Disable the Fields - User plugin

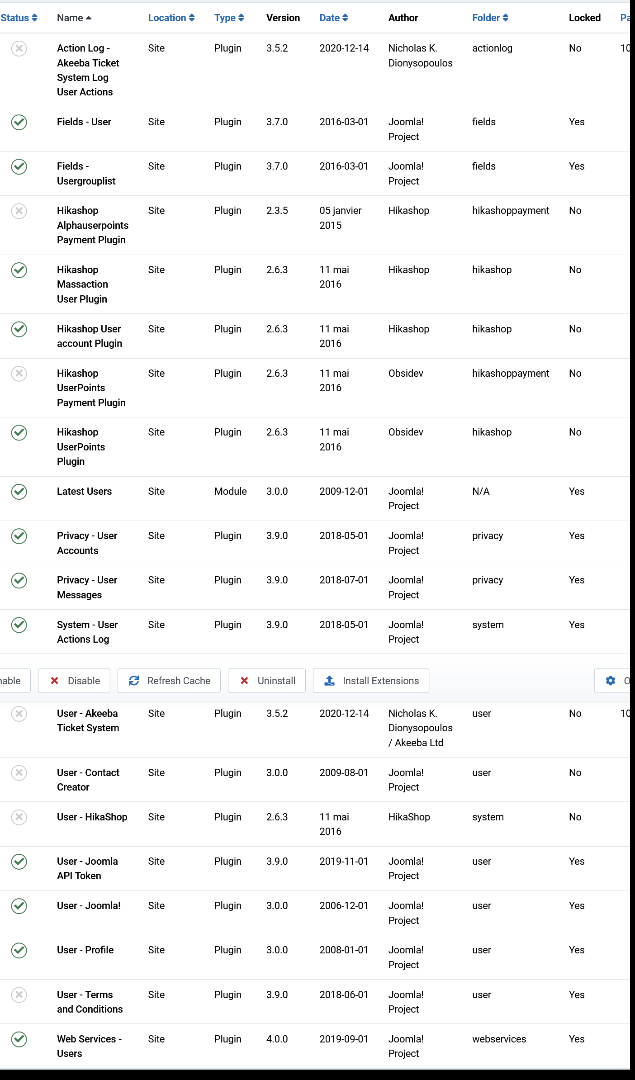click(x=19, y=122)
